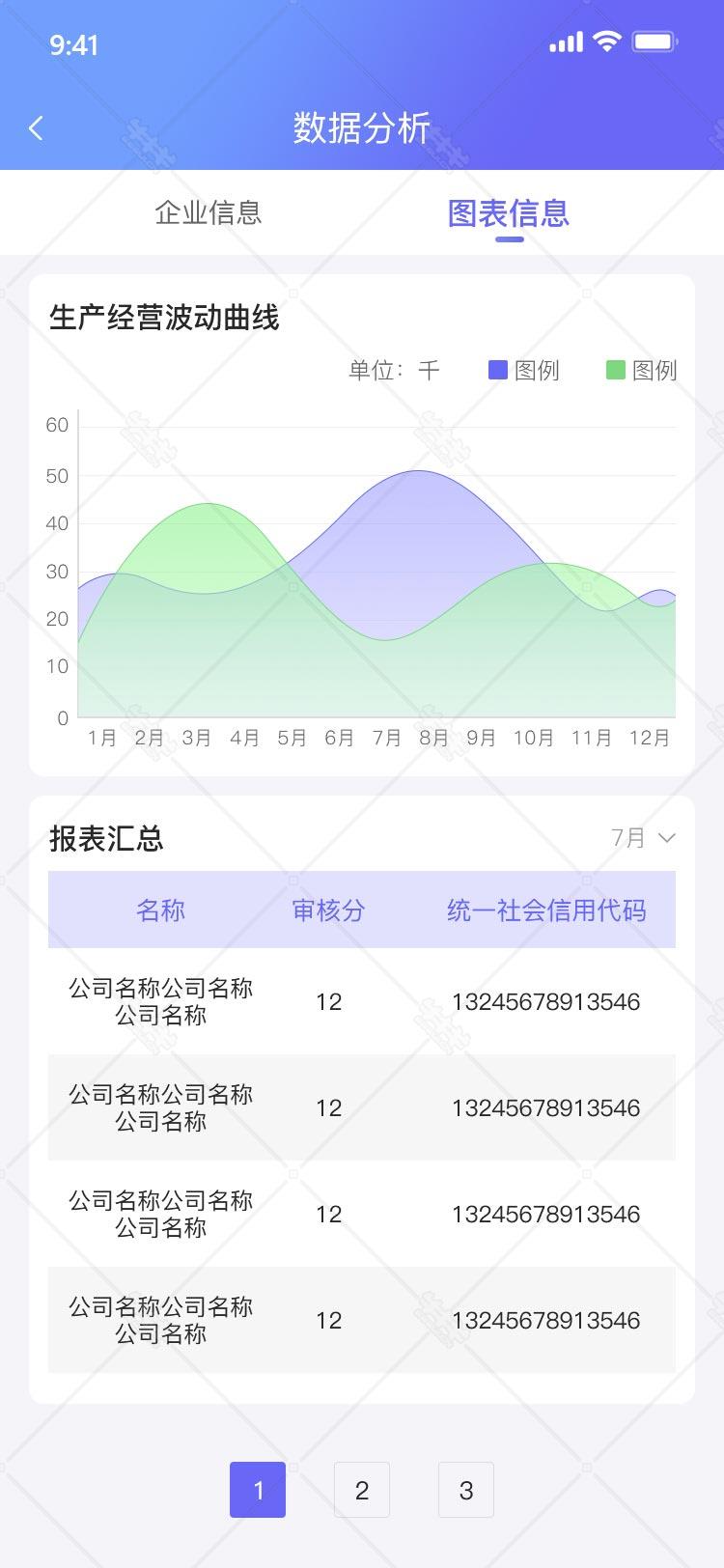Toggle the purple 图例 legend series

(524, 370)
